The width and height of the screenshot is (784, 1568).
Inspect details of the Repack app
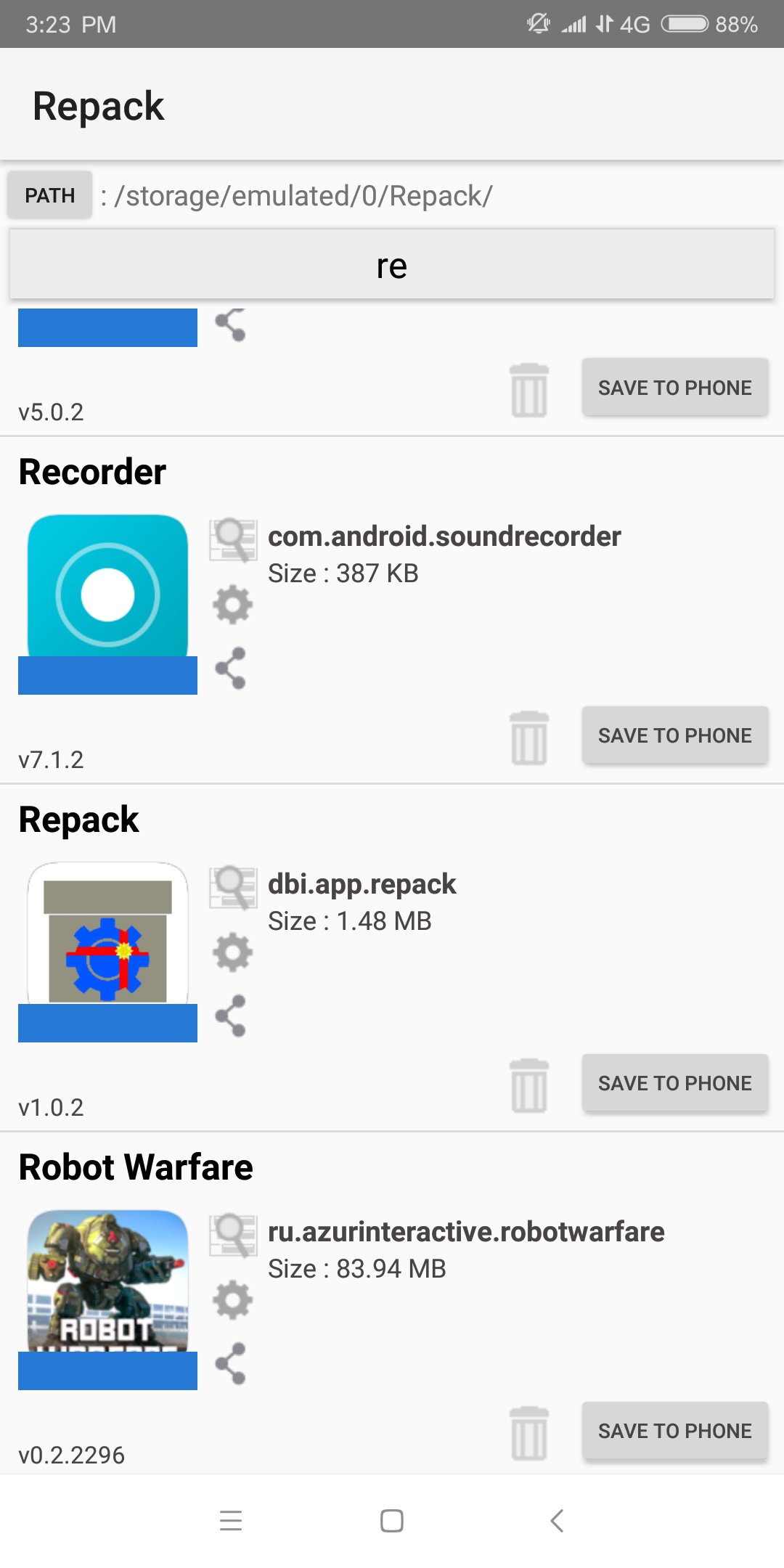[233, 888]
